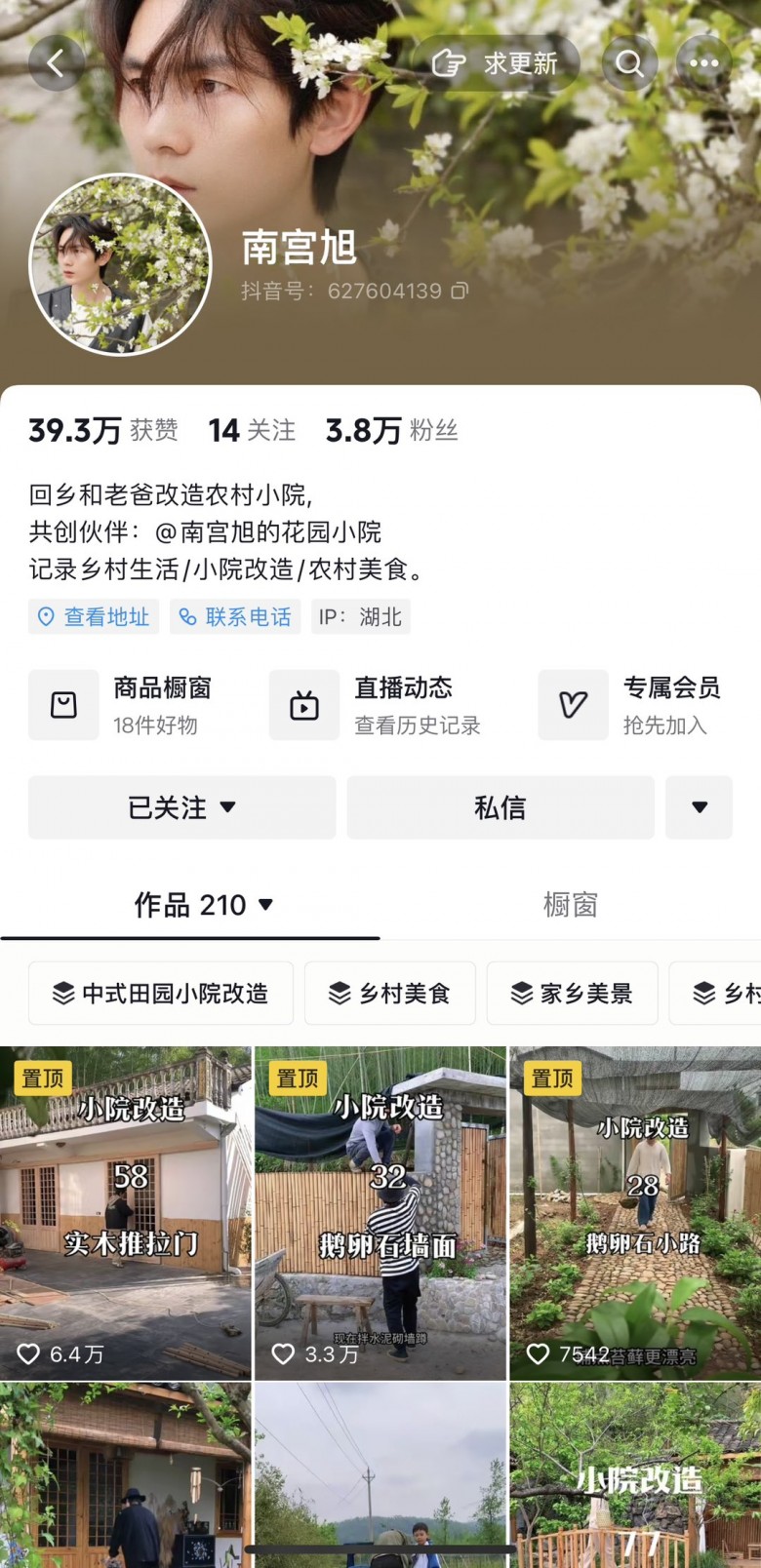Open the pinned 实木推拉门 video
The image size is (761, 1568).
[126, 1213]
